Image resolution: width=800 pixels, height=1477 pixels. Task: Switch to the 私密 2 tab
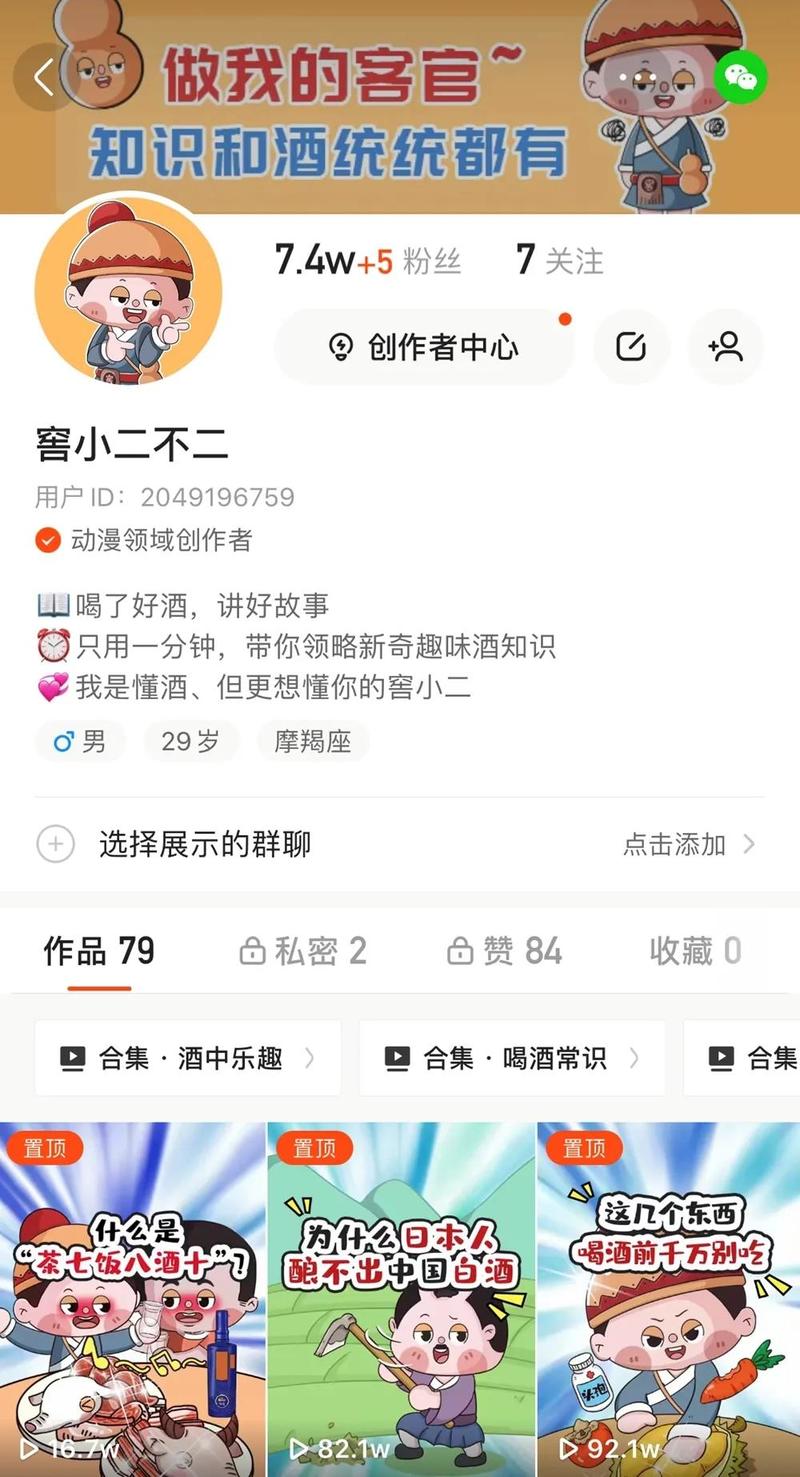pos(303,951)
